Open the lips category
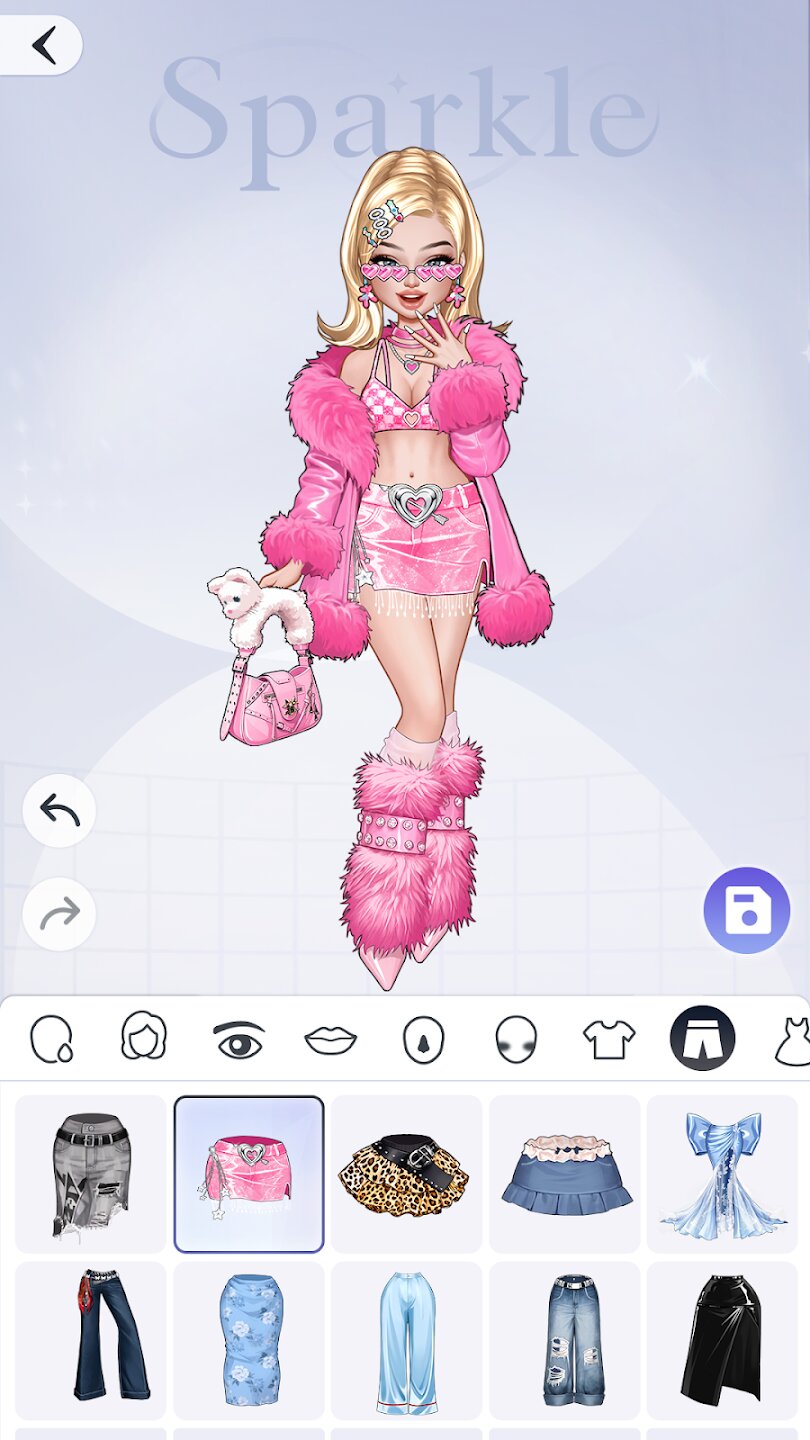 (331, 1040)
